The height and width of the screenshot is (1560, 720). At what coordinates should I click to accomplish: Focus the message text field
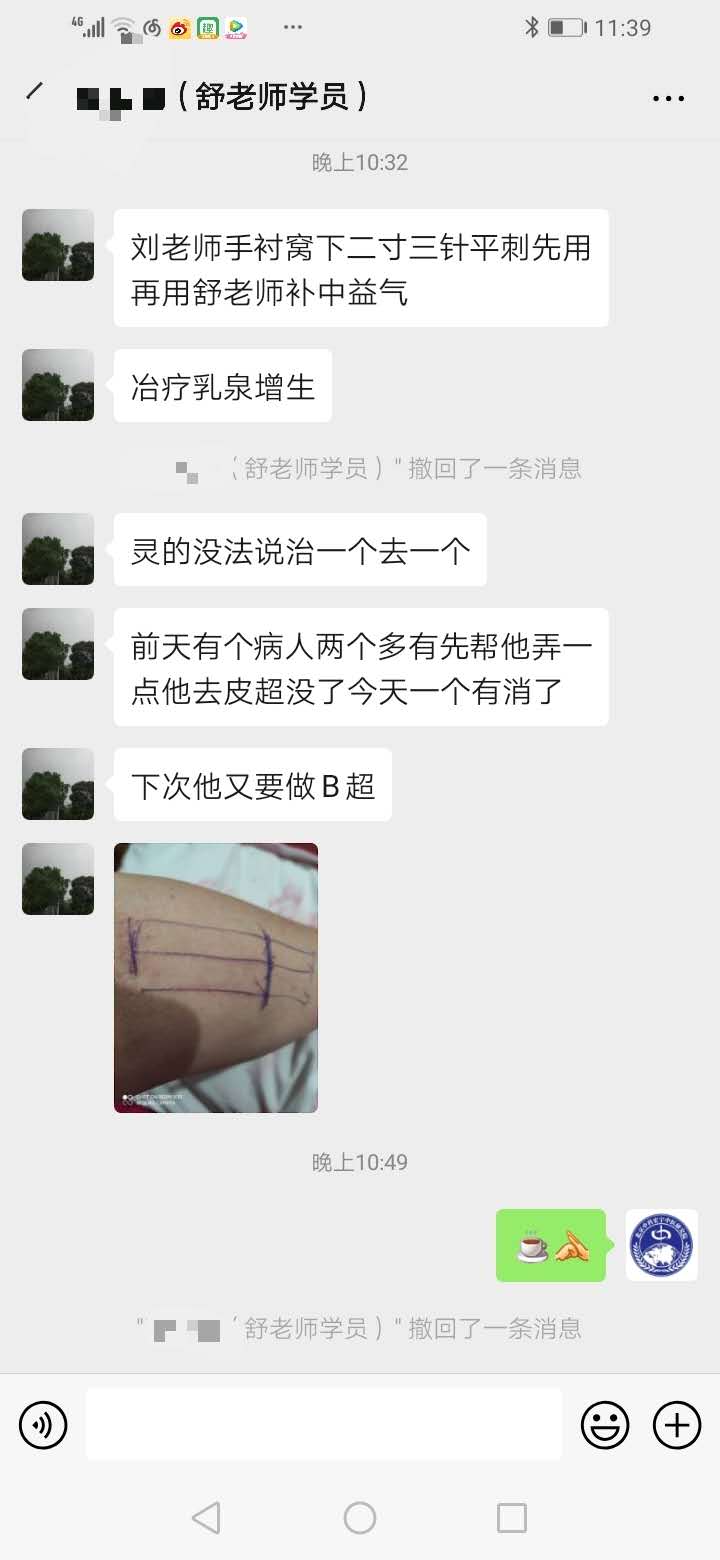click(324, 1424)
